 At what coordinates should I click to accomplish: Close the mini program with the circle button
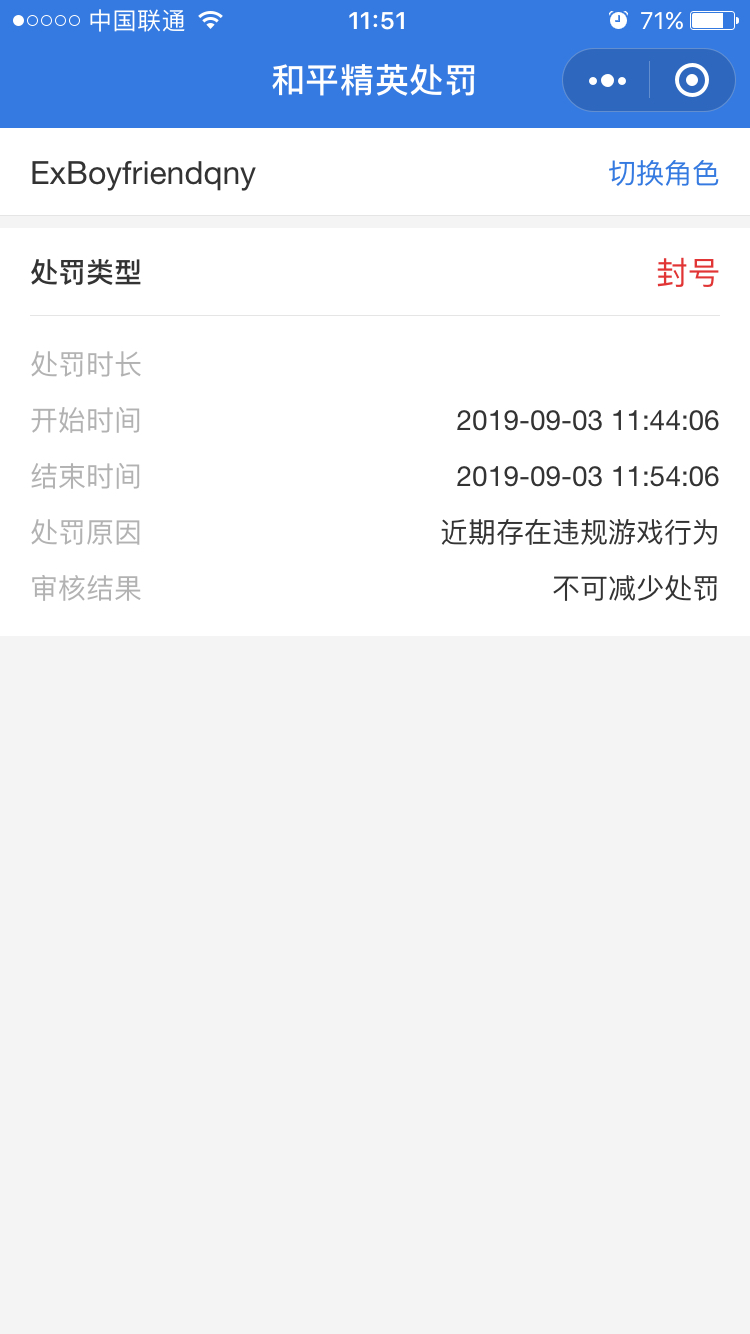coord(692,80)
